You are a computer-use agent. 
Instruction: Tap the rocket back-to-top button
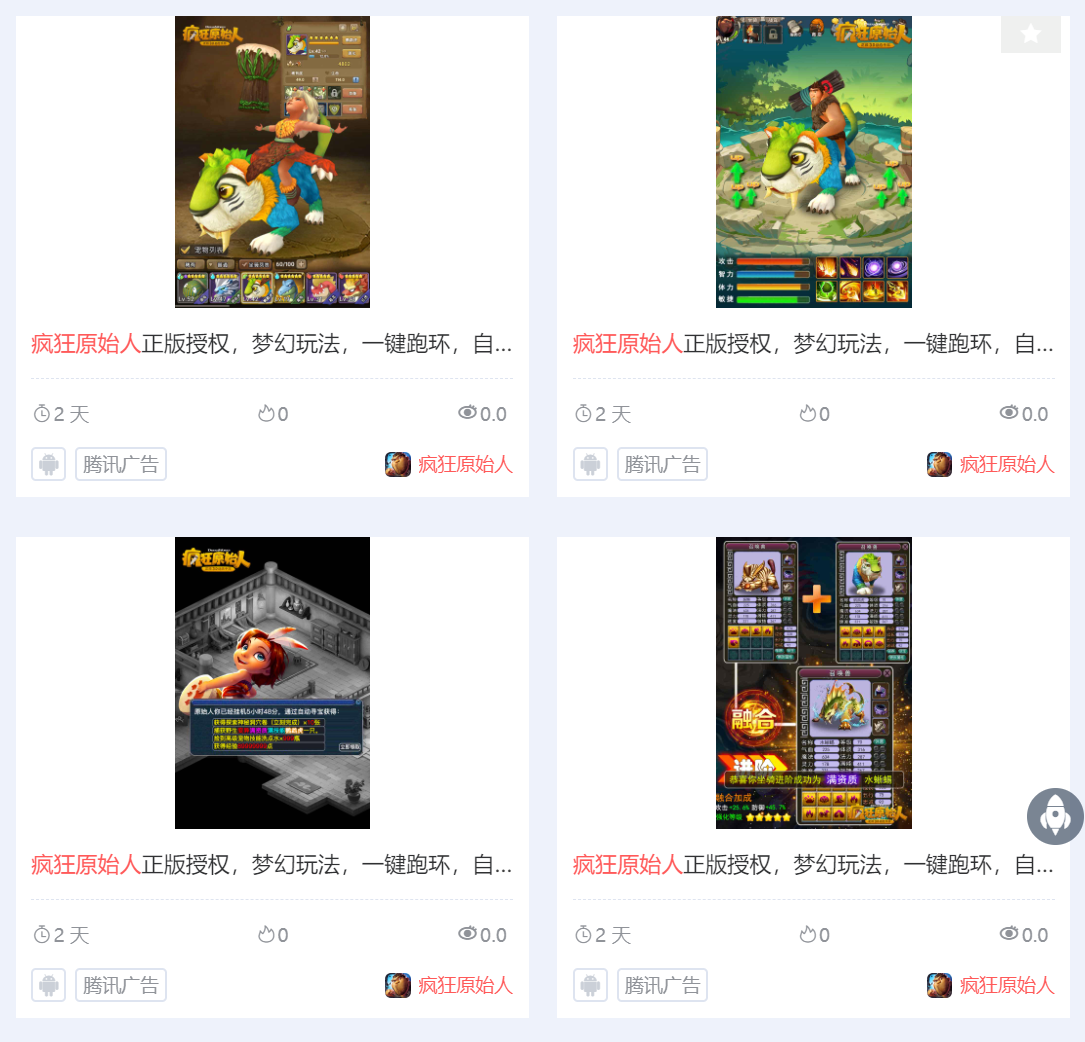coord(1055,816)
